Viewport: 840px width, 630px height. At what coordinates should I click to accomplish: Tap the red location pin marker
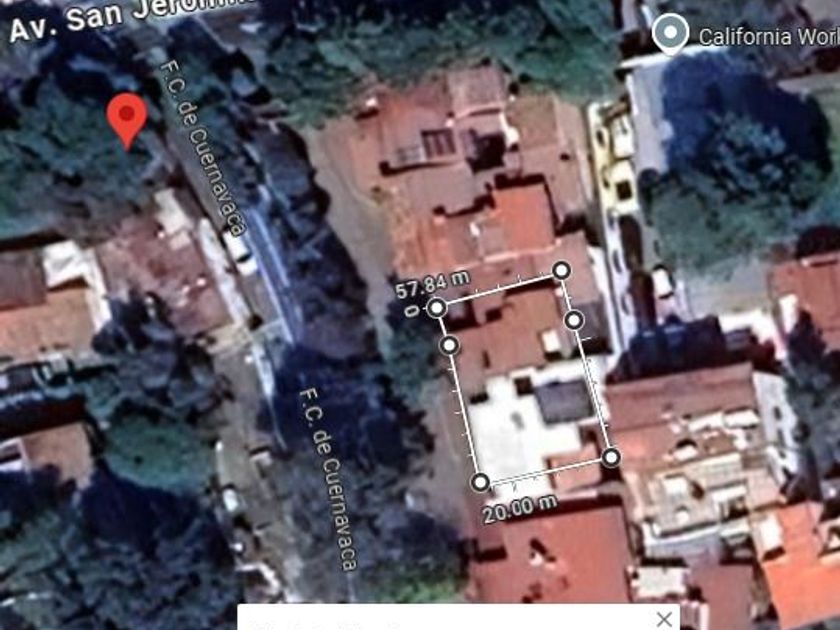(x=126, y=118)
